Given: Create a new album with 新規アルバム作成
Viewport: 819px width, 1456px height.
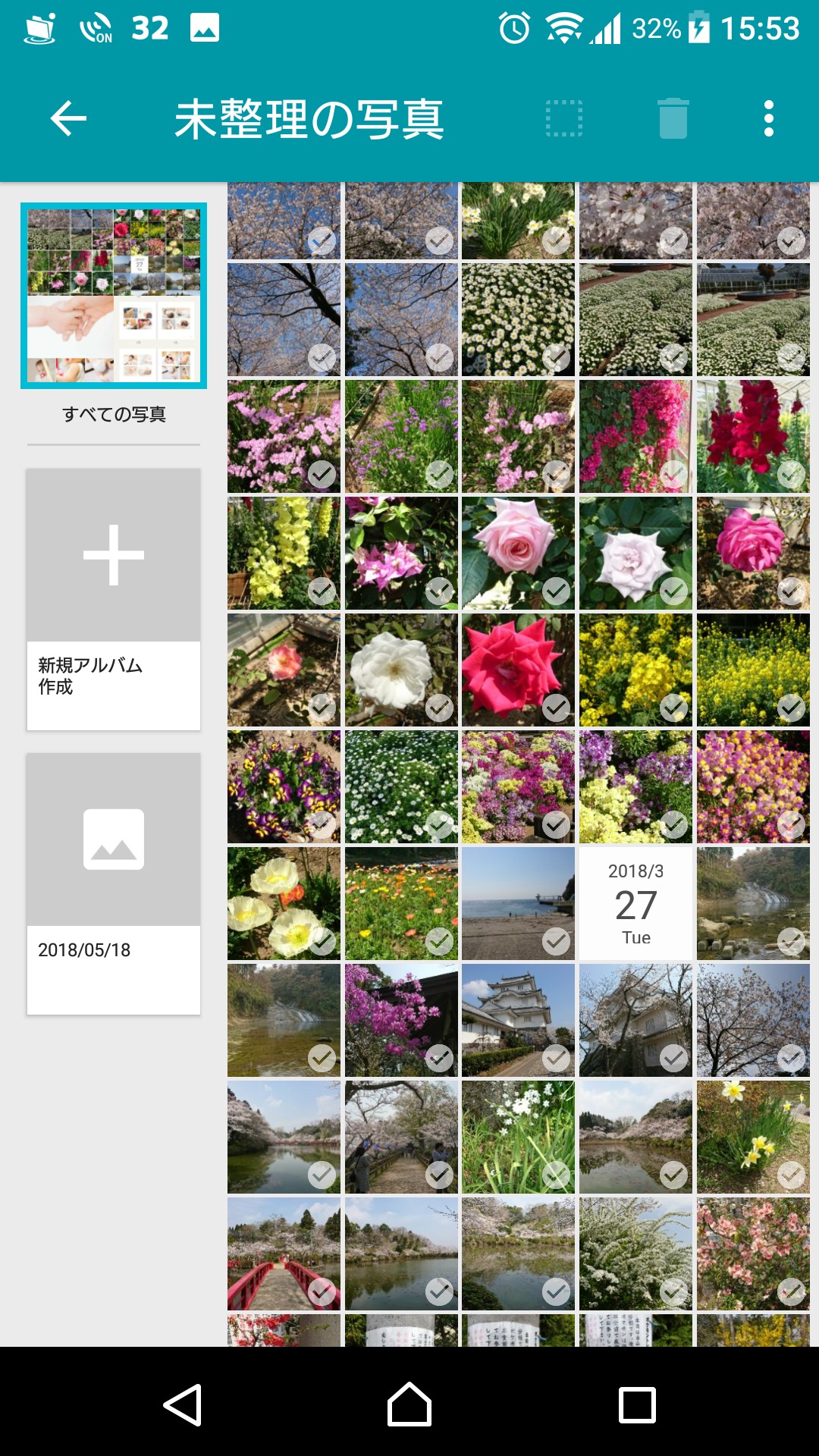Looking at the screenshot, I should pyautogui.click(x=114, y=599).
